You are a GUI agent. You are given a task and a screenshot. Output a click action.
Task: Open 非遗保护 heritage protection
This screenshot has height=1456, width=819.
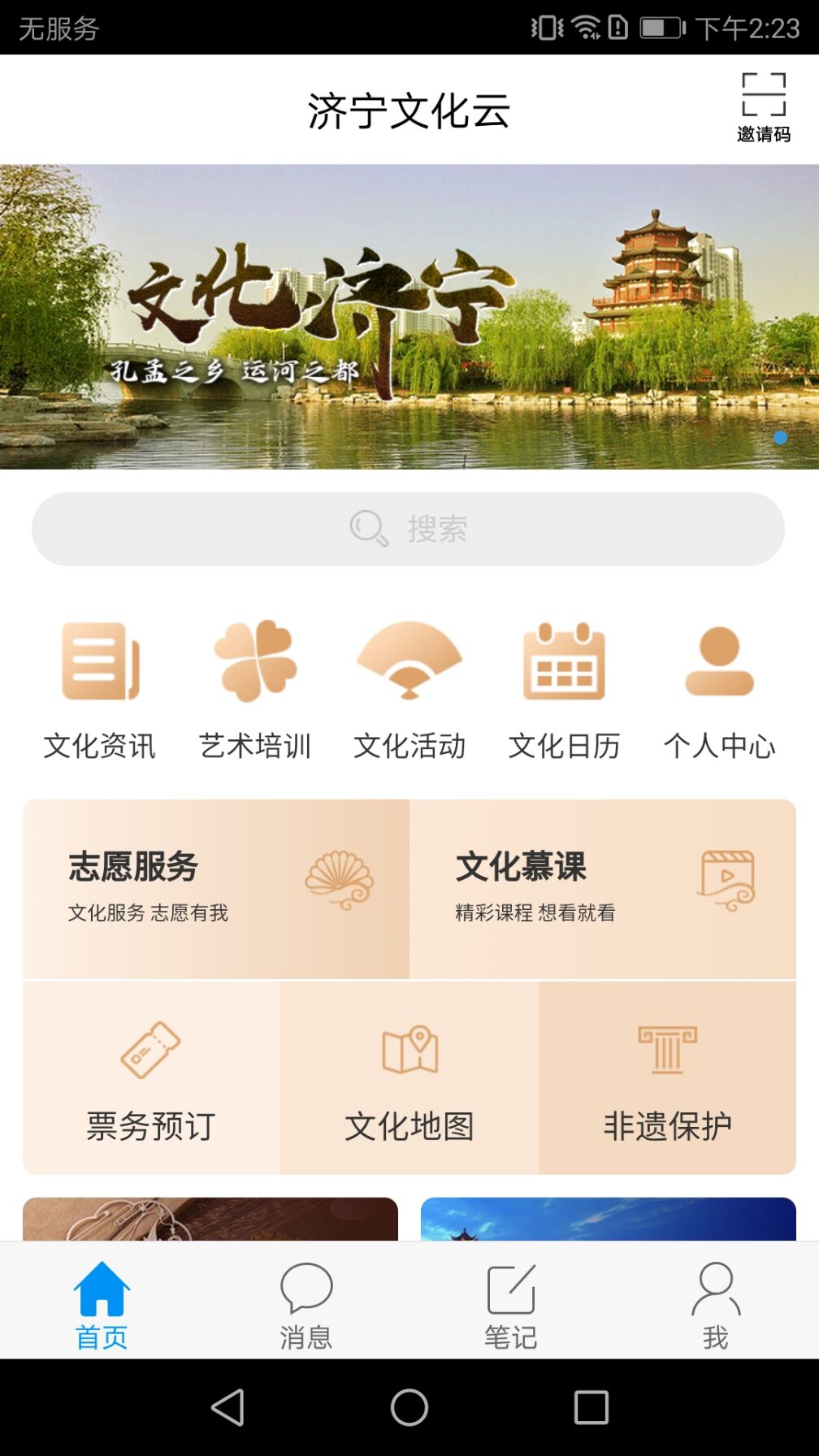(x=667, y=1078)
